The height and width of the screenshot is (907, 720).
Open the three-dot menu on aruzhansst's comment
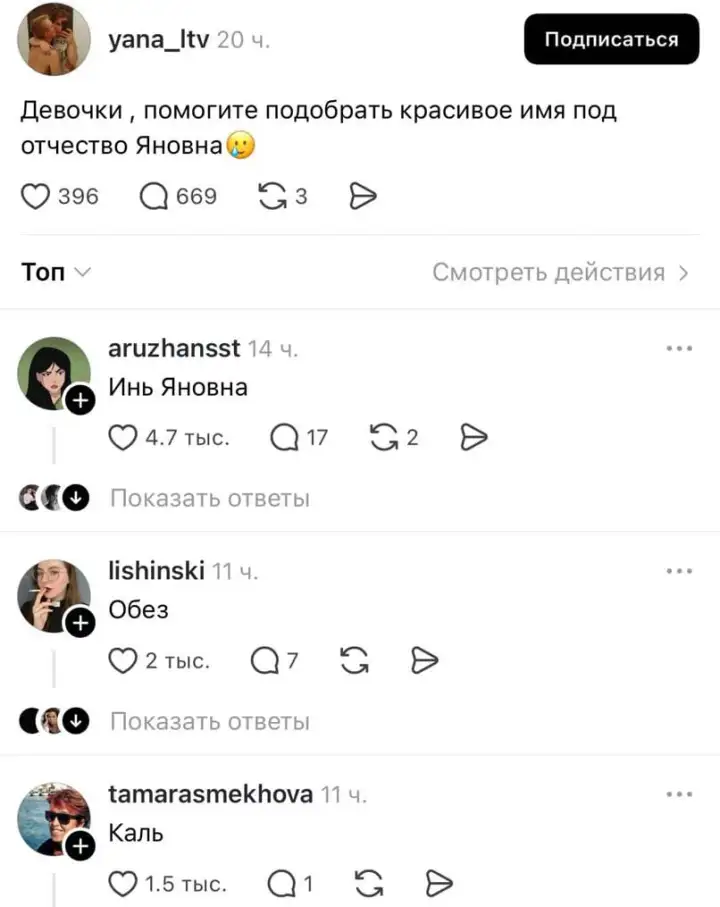pyautogui.click(x=680, y=348)
